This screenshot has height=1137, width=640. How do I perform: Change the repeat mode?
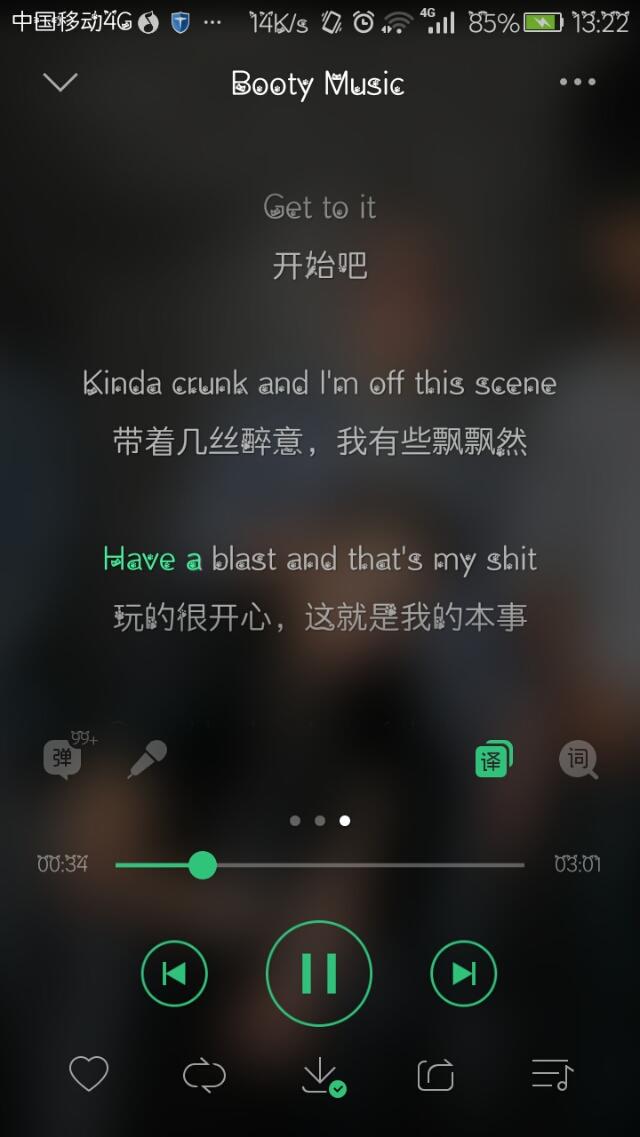click(204, 1076)
